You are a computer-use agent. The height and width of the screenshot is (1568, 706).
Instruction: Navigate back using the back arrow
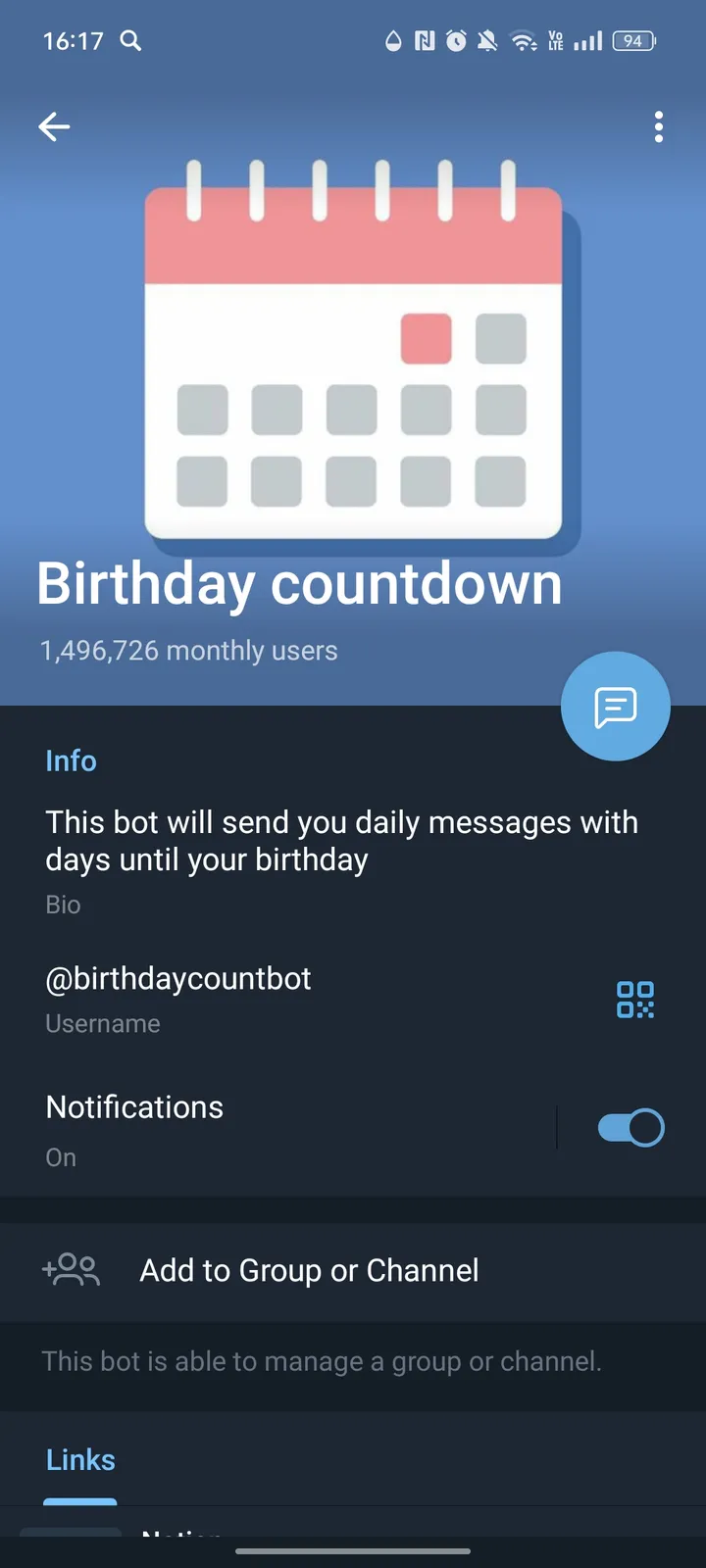point(54,126)
